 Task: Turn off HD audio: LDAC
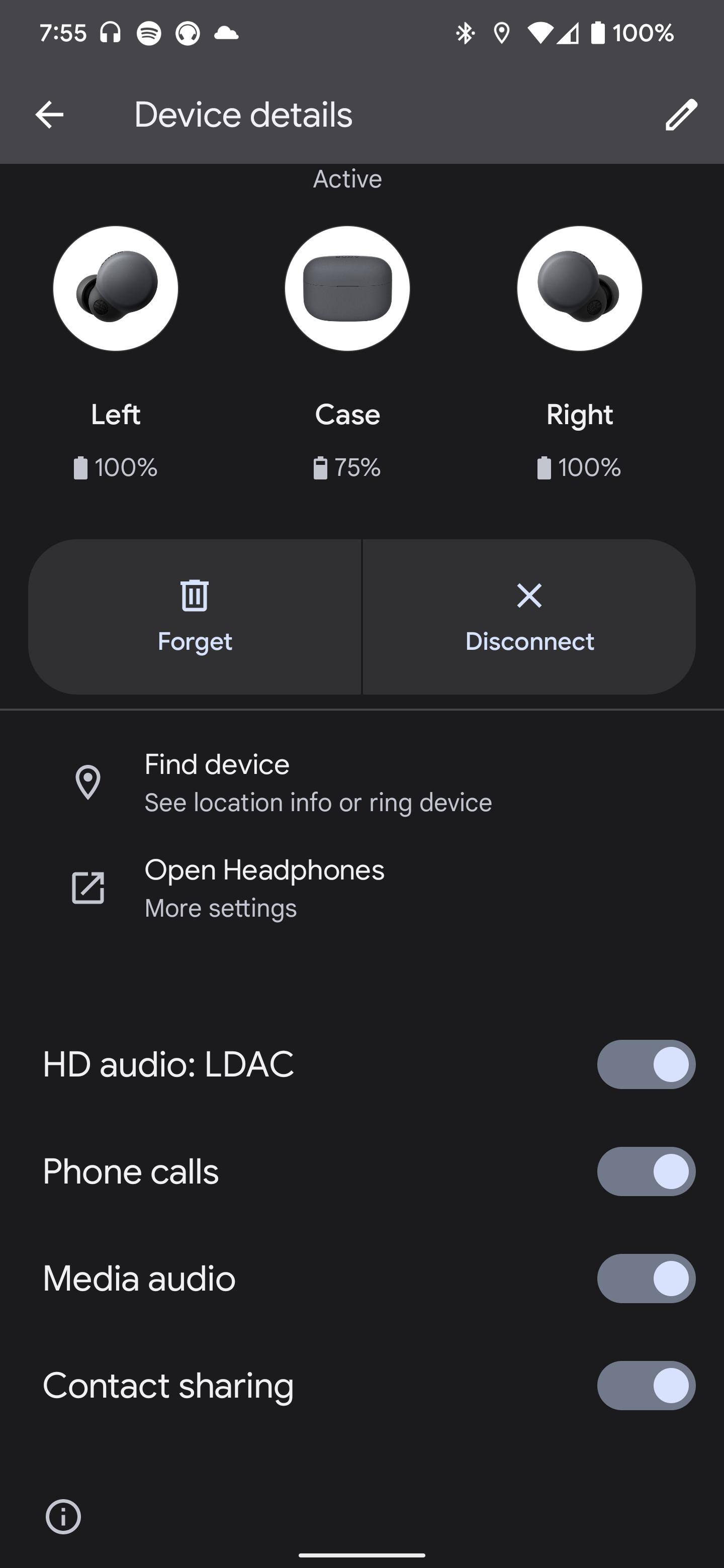[646, 1064]
